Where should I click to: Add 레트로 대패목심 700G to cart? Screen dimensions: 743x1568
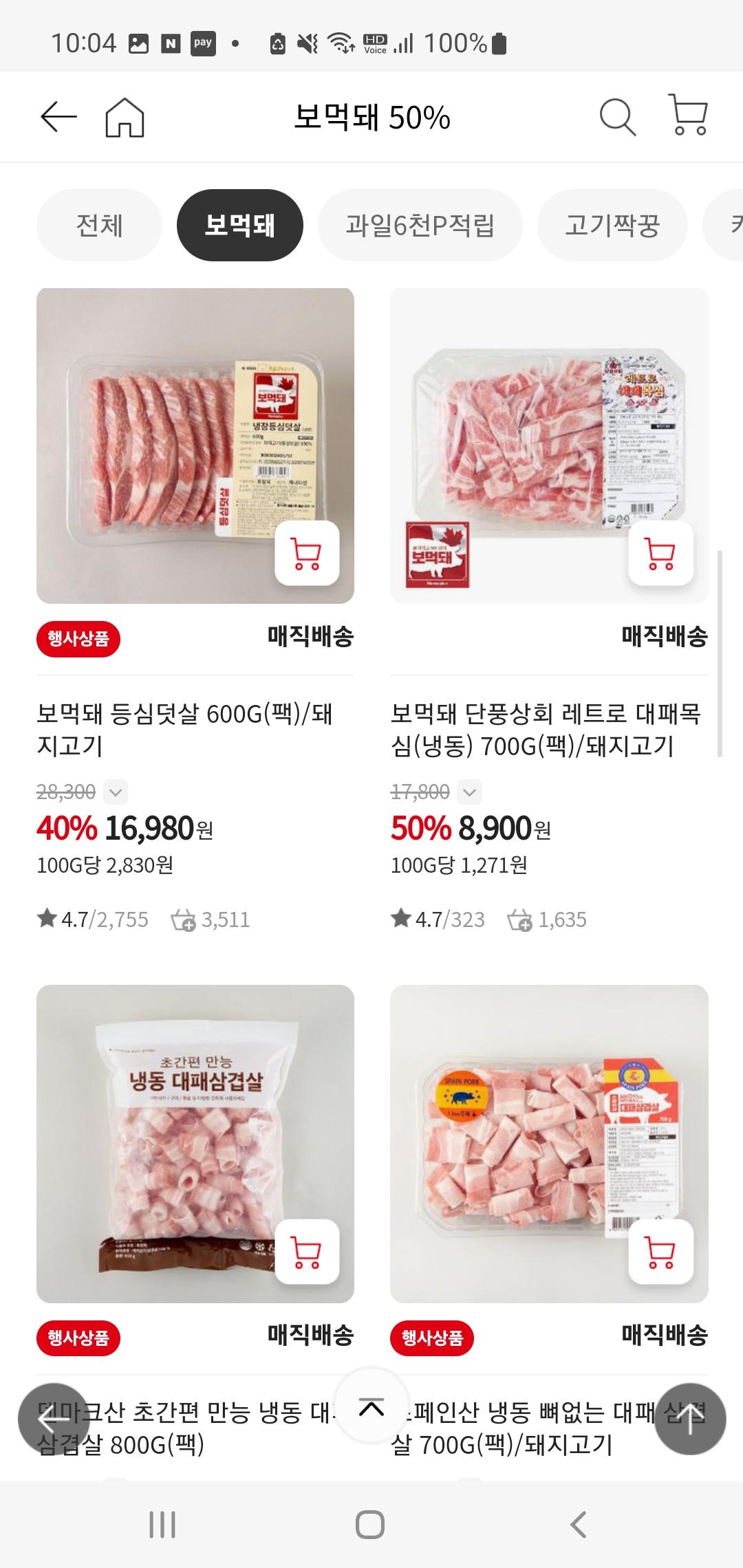pos(660,554)
